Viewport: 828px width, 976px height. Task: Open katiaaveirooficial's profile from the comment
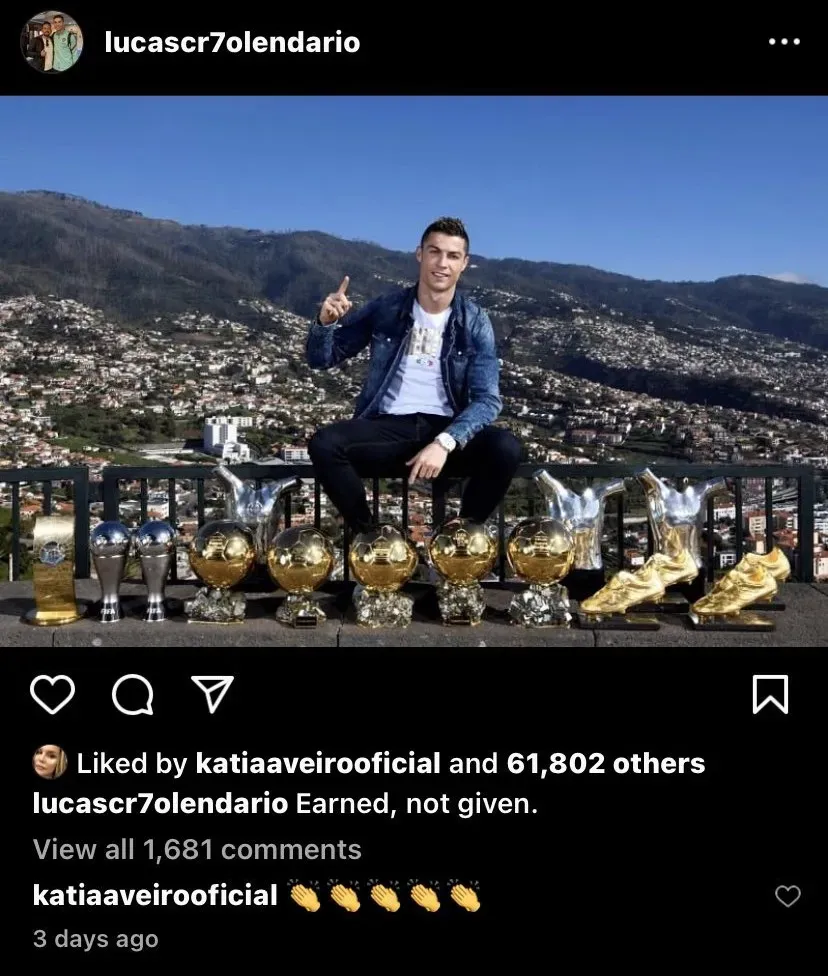[x=155, y=895]
